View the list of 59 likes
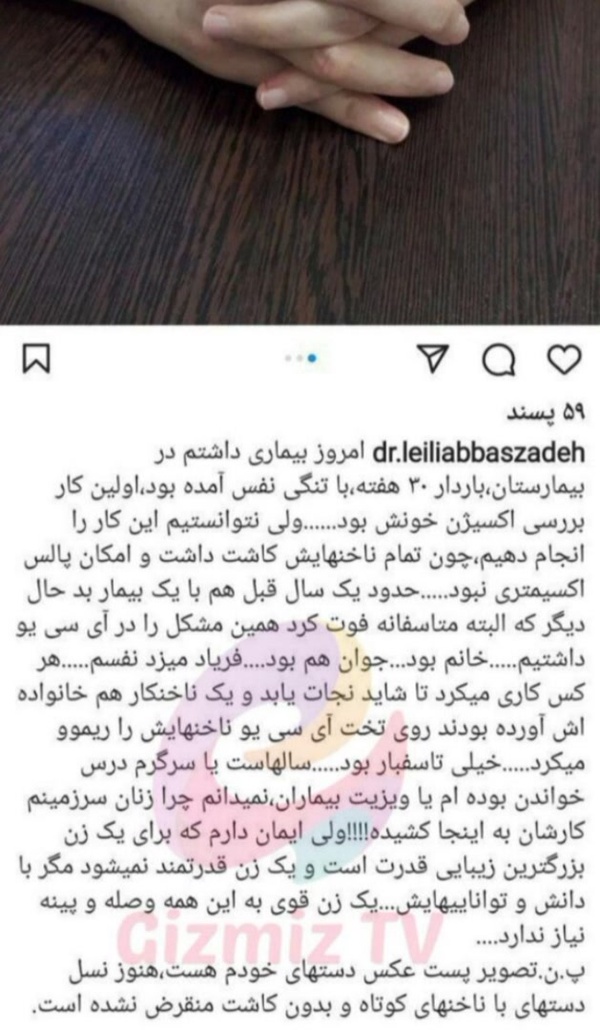This screenshot has height=1030, width=600. click(x=547, y=414)
